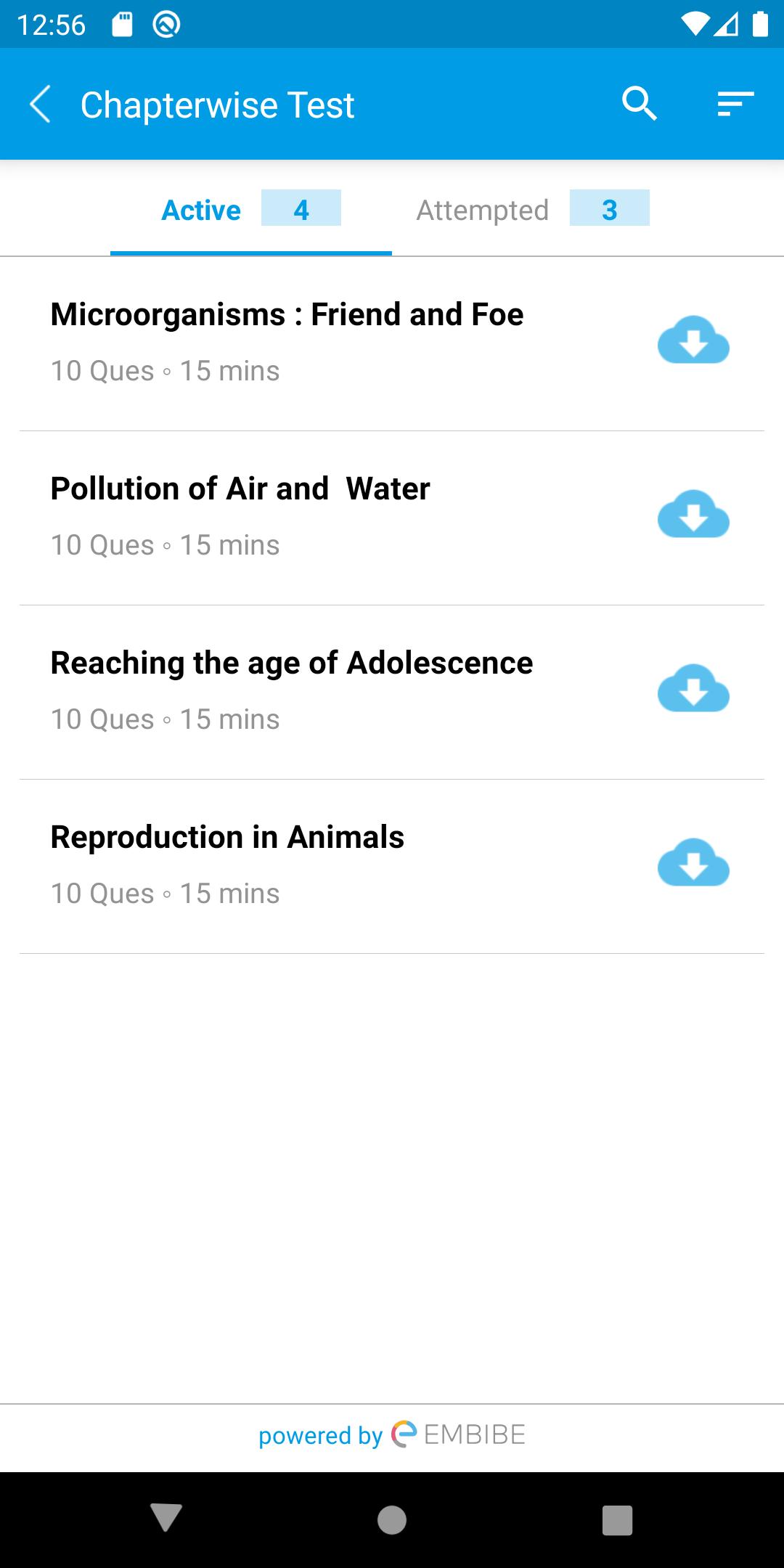Download the Microorganisms : Friend and Foe test

coord(693,340)
